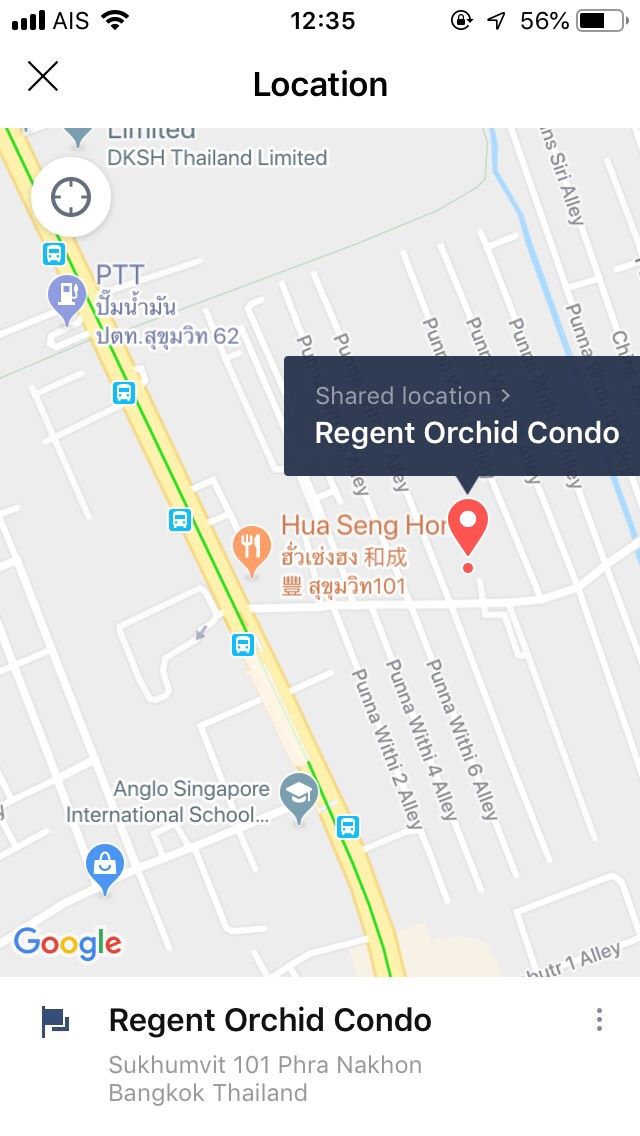Recenter map on my current location
This screenshot has width=640, height=1136.
(71, 198)
